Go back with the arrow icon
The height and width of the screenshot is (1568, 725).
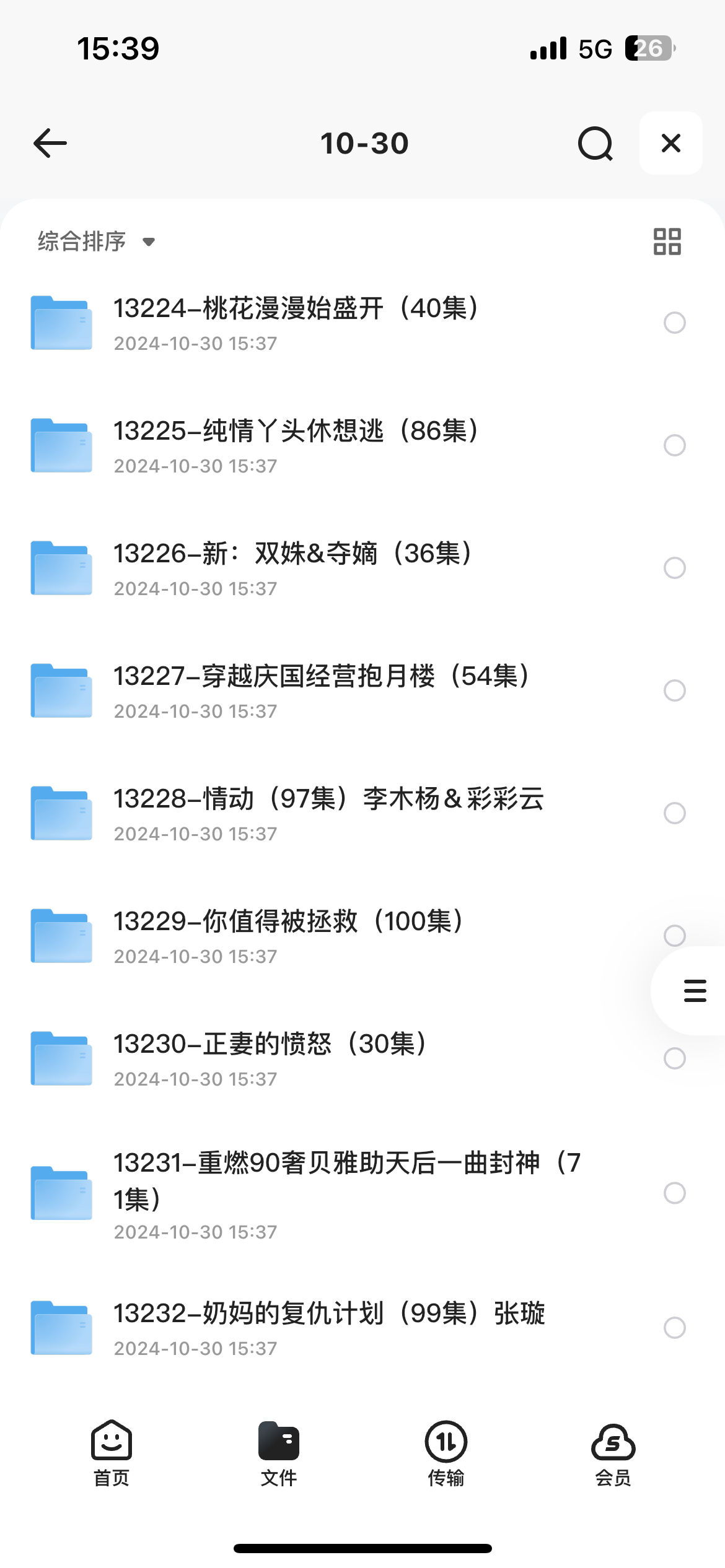[x=50, y=143]
